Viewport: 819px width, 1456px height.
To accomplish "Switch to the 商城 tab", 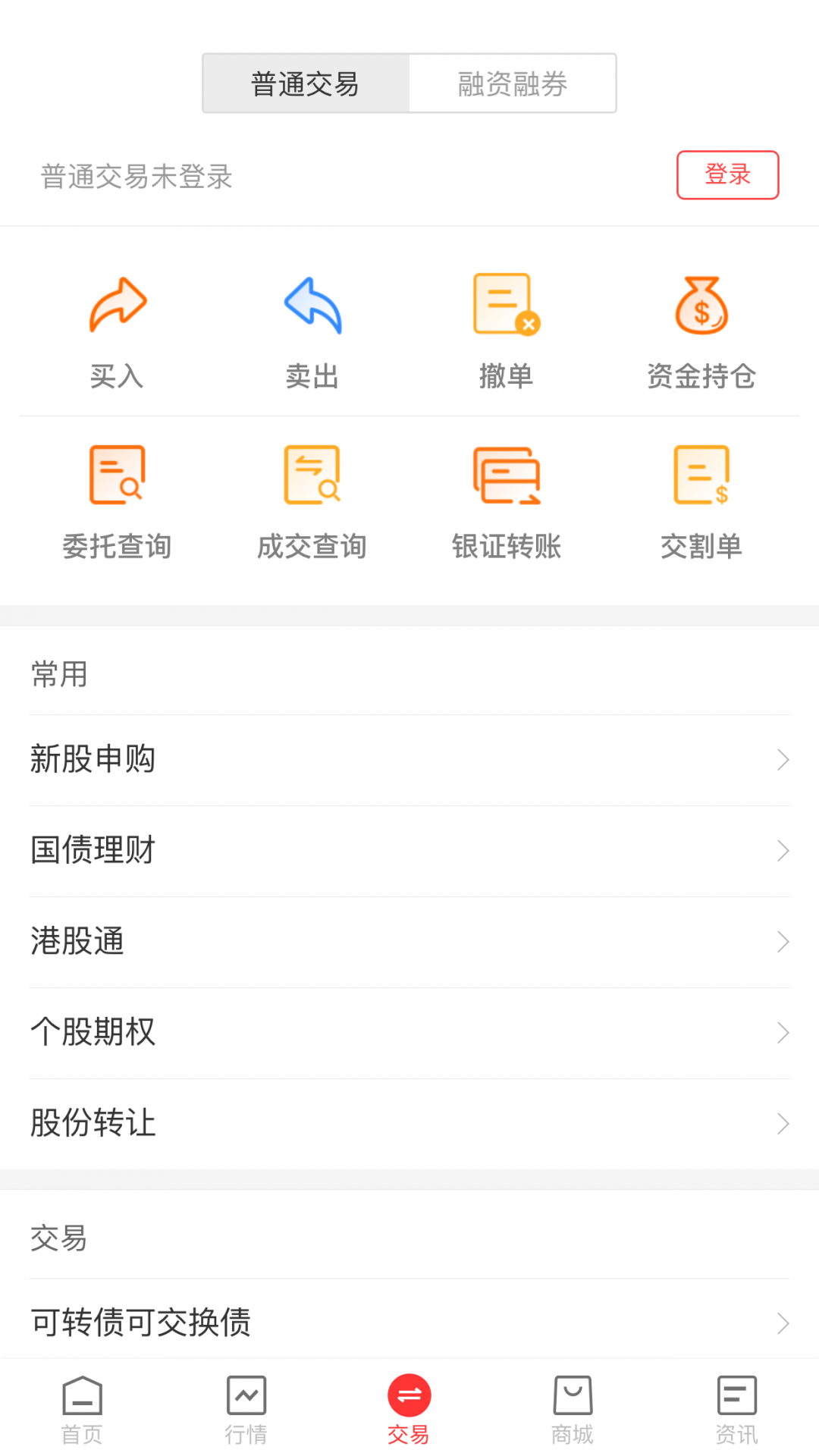I will click(x=573, y=1409).
